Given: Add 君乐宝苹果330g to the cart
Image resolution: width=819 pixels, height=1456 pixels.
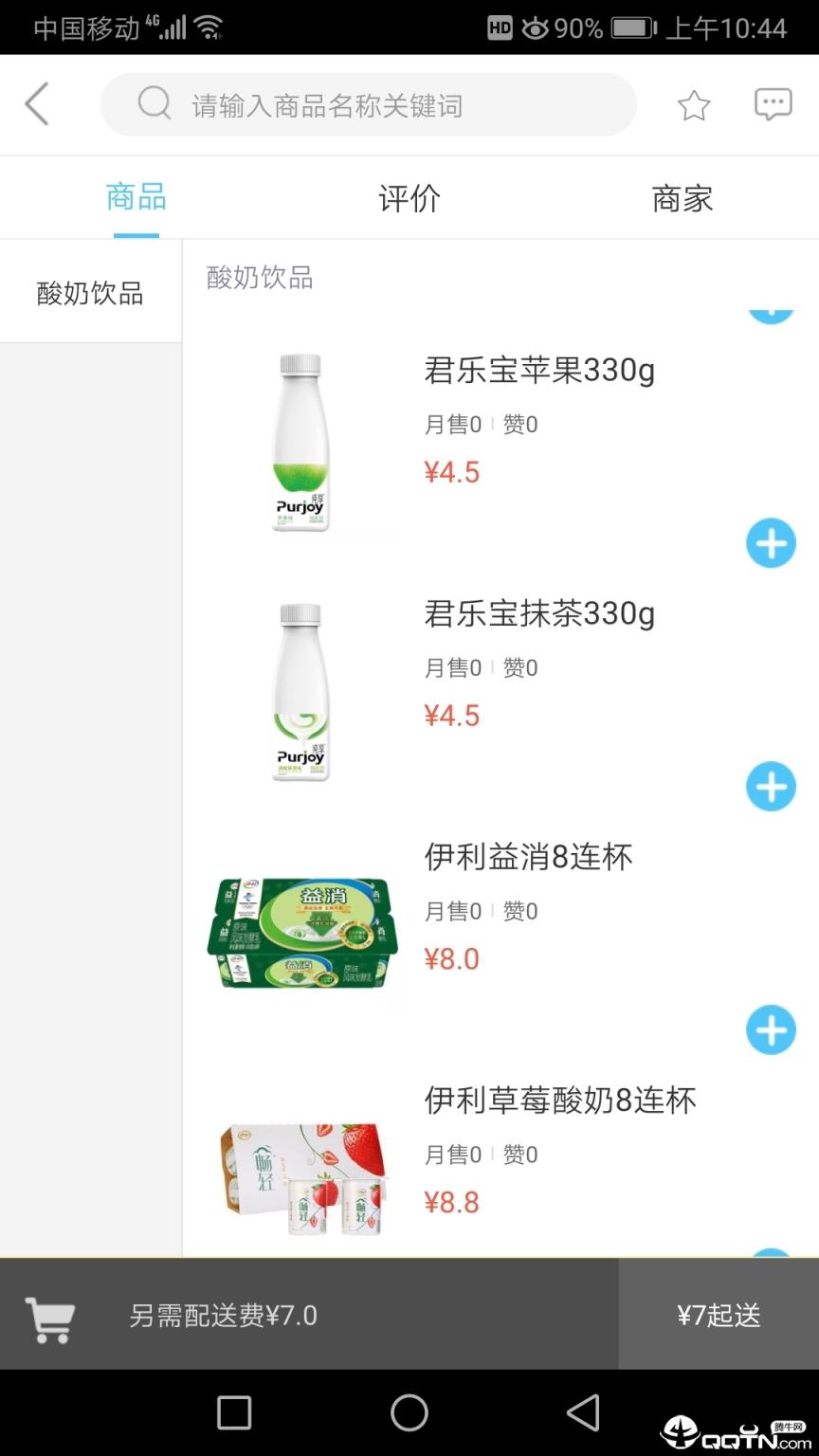Looking at the screenshot, I should pyautogui.click(x=771, y=543).
